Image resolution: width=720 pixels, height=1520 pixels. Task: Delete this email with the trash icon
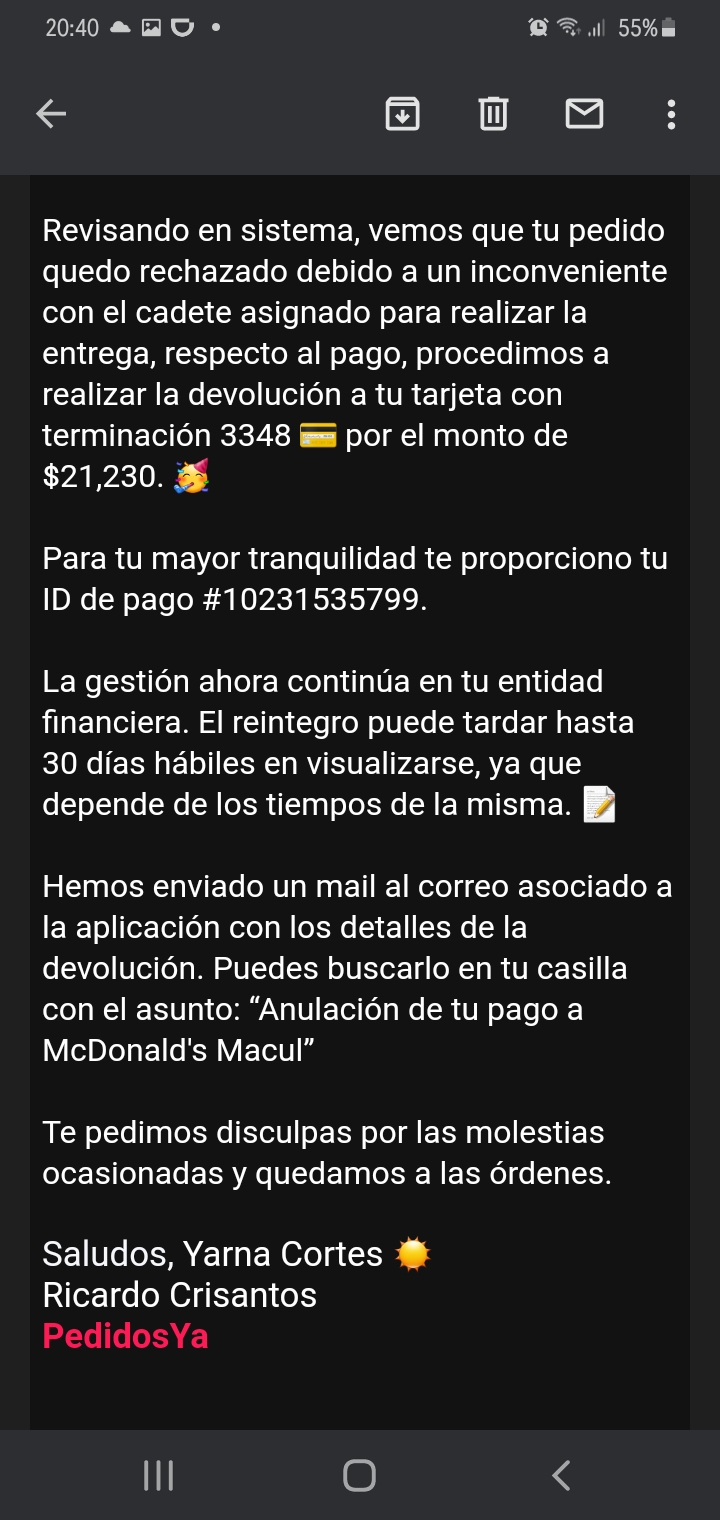point(493,114)
